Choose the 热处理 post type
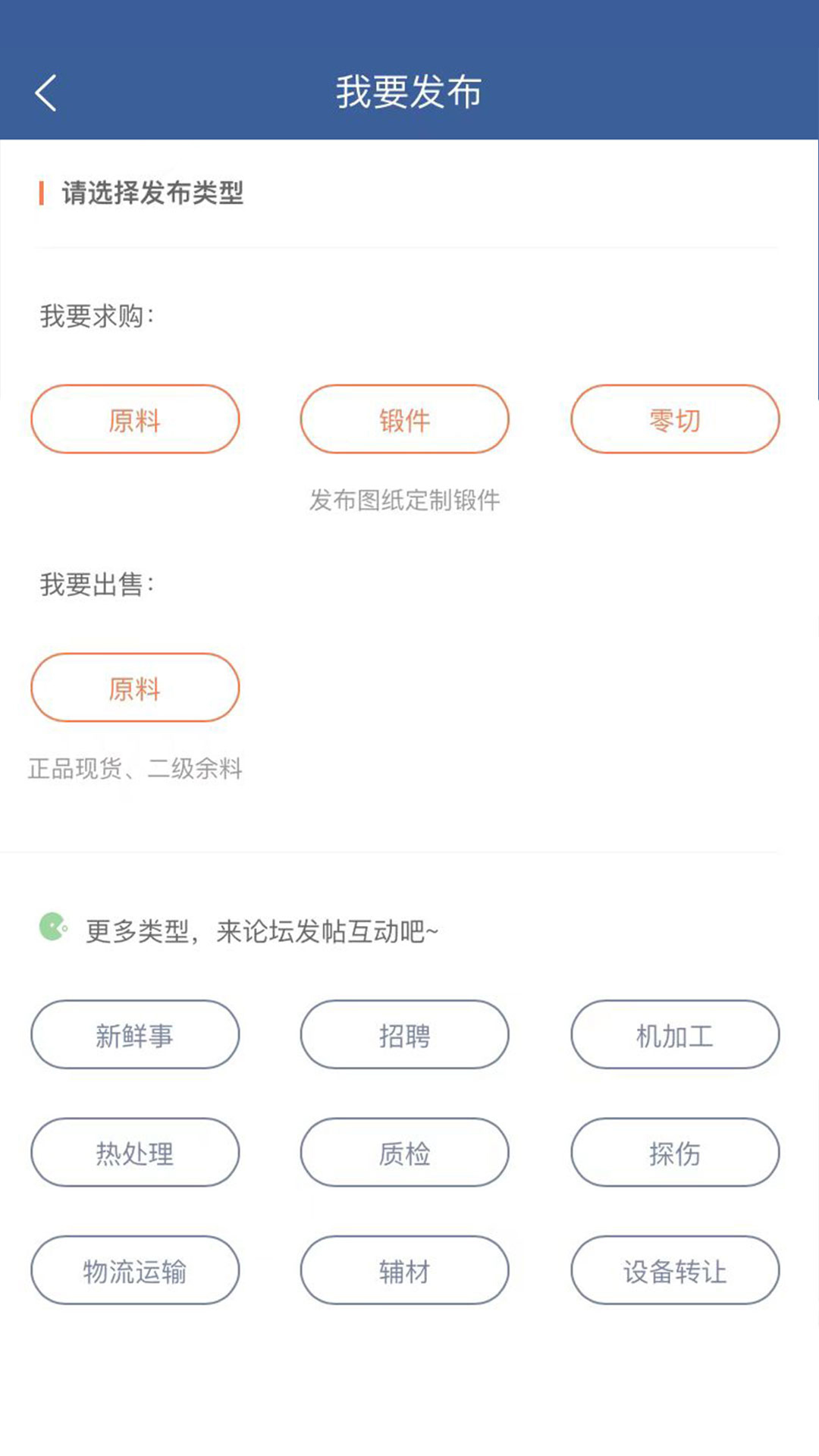Image resolution: width=819 pixels, height=1456 pixels. point(135,1153)
